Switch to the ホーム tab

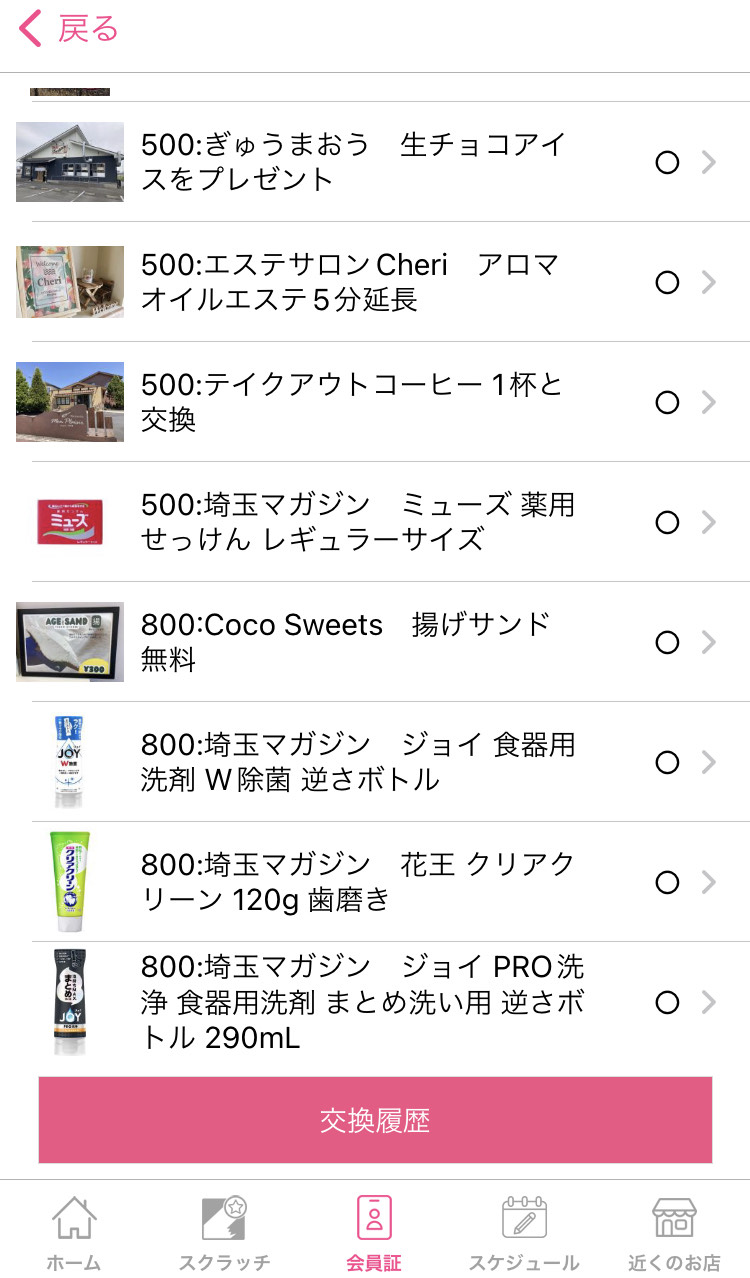point(74,1232)
